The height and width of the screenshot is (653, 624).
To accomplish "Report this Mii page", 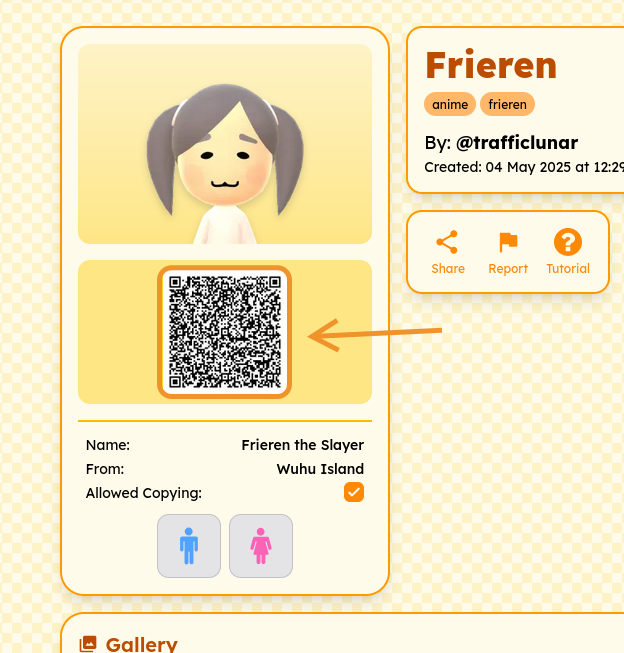I will (508, 252).
